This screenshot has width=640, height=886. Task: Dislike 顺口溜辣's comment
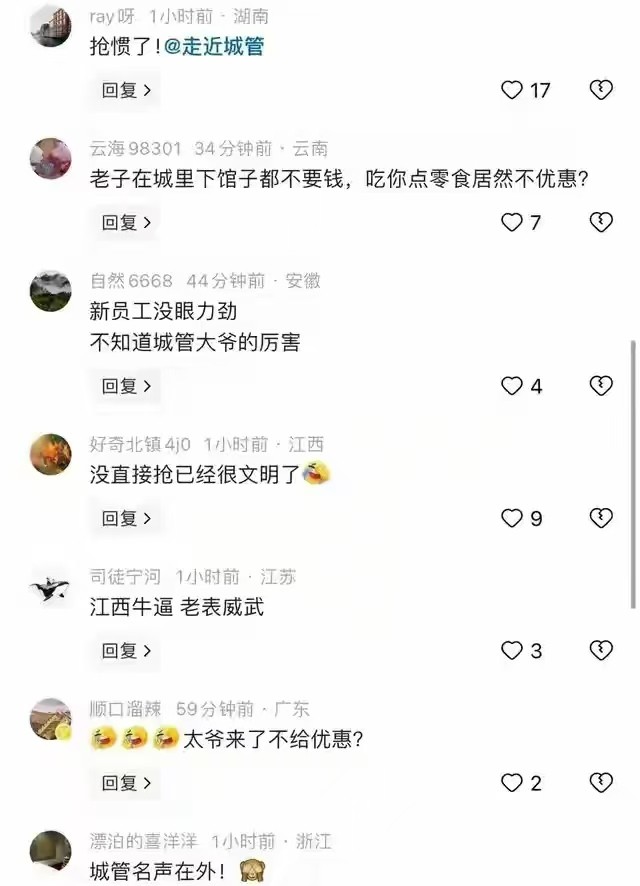(600, 782)
